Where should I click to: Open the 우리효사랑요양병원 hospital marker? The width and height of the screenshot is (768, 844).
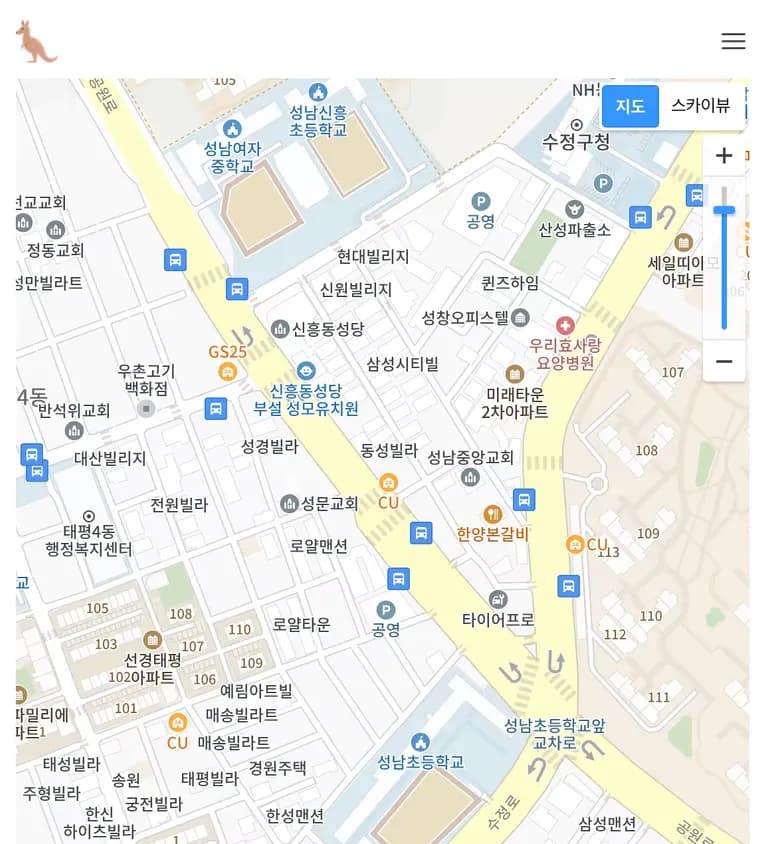click(566, 326)
